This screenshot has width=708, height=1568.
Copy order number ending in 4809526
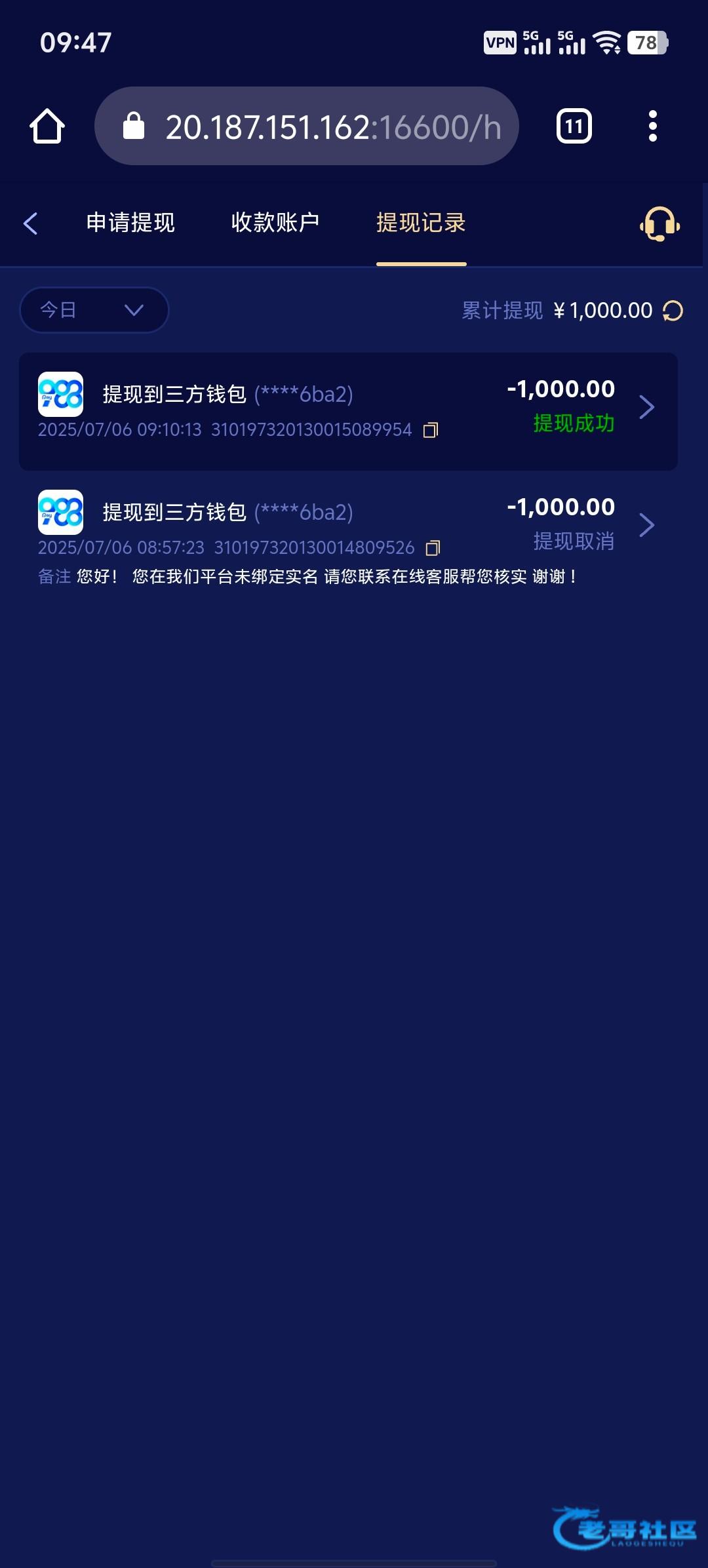click(433, 548)
